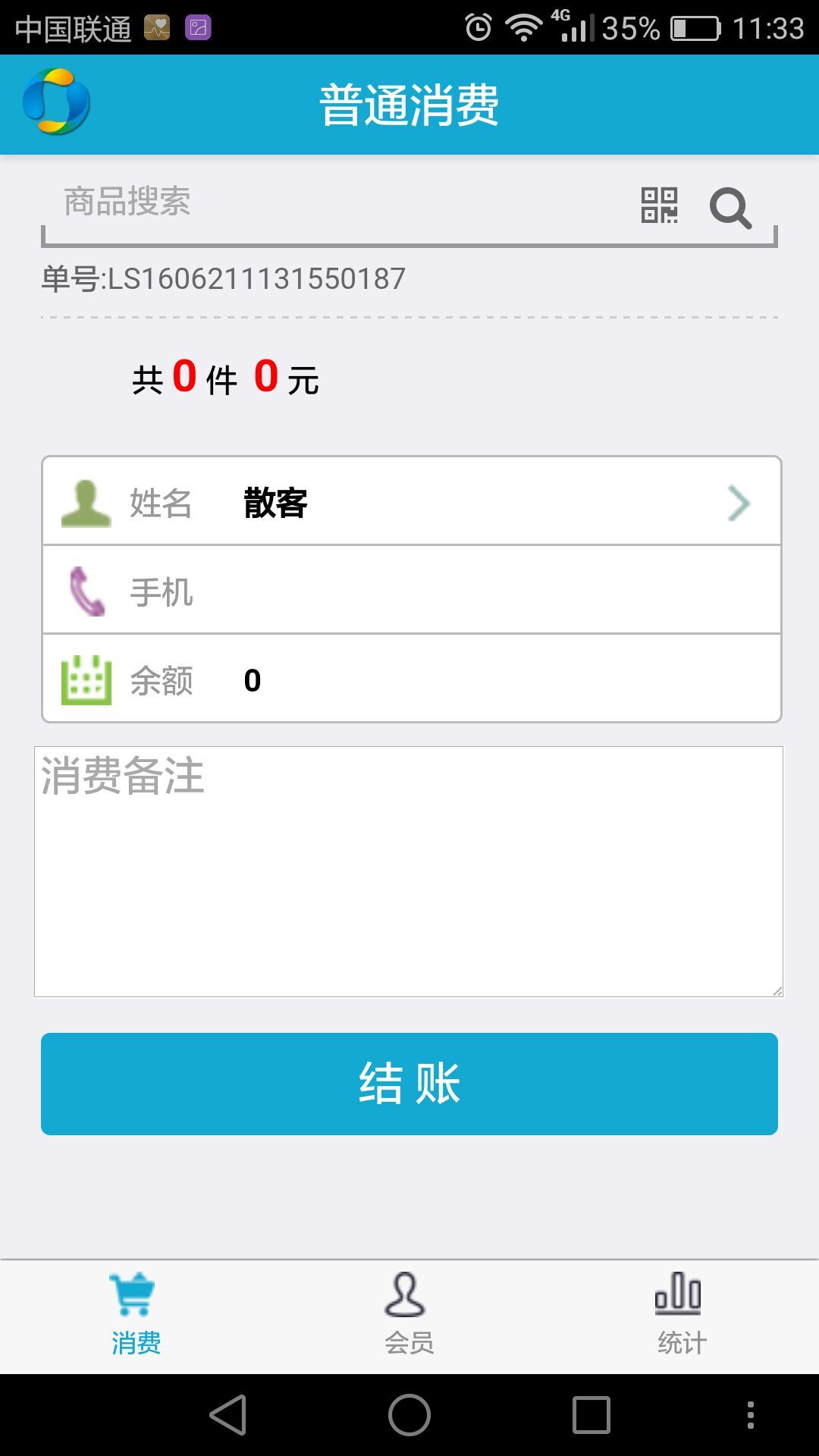Open the 姓名 散客 customer row

[x=411, y=502]
